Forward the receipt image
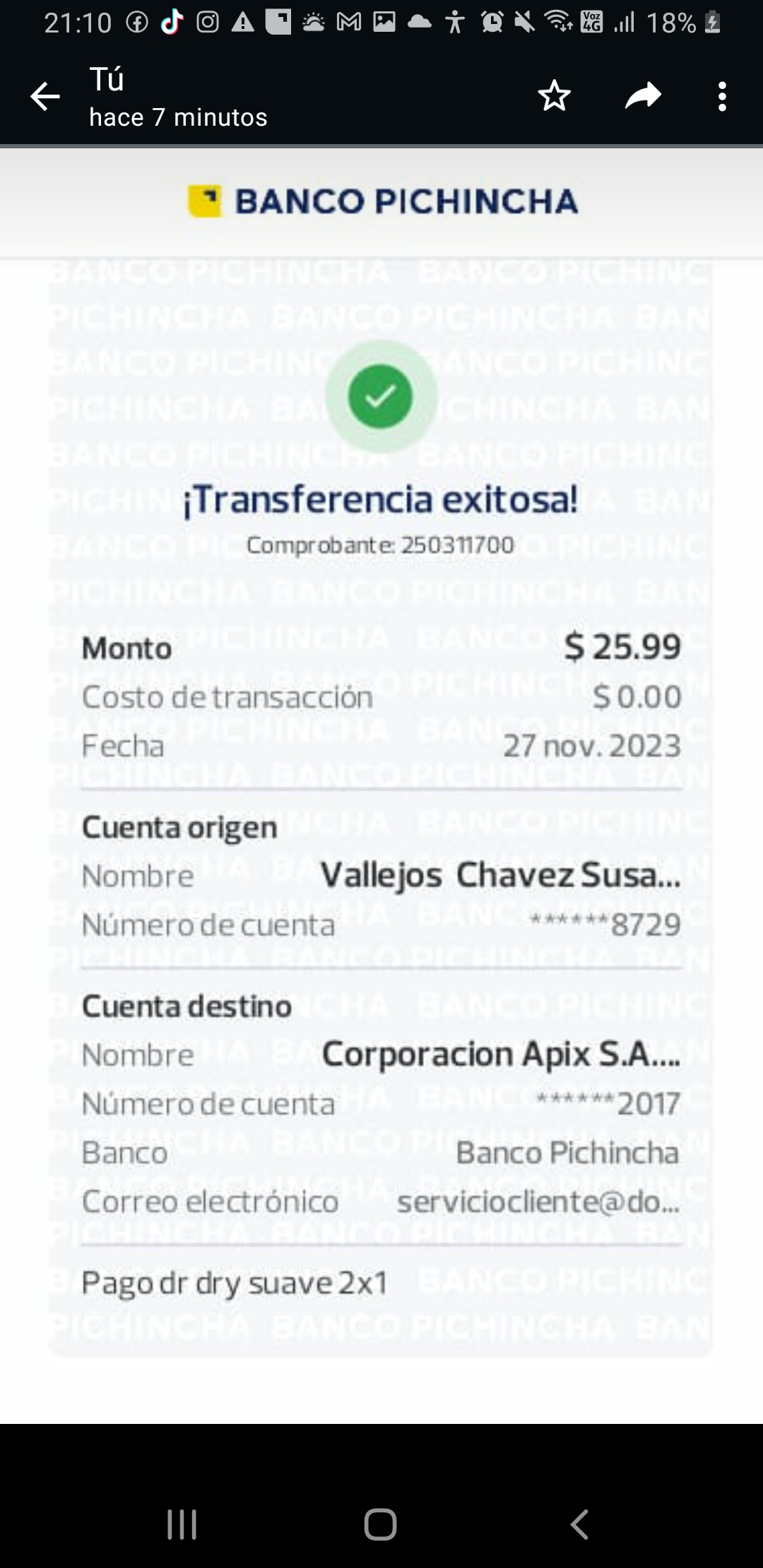Screen dimensions: 763x1568 [x=643, y=96]
